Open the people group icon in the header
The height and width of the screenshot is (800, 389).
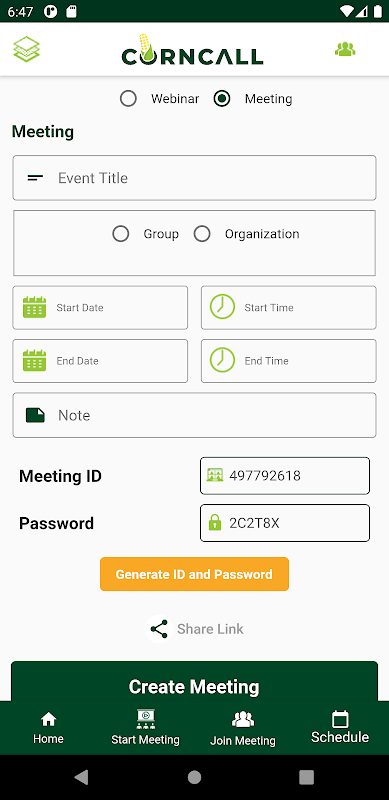pos(345,49)
